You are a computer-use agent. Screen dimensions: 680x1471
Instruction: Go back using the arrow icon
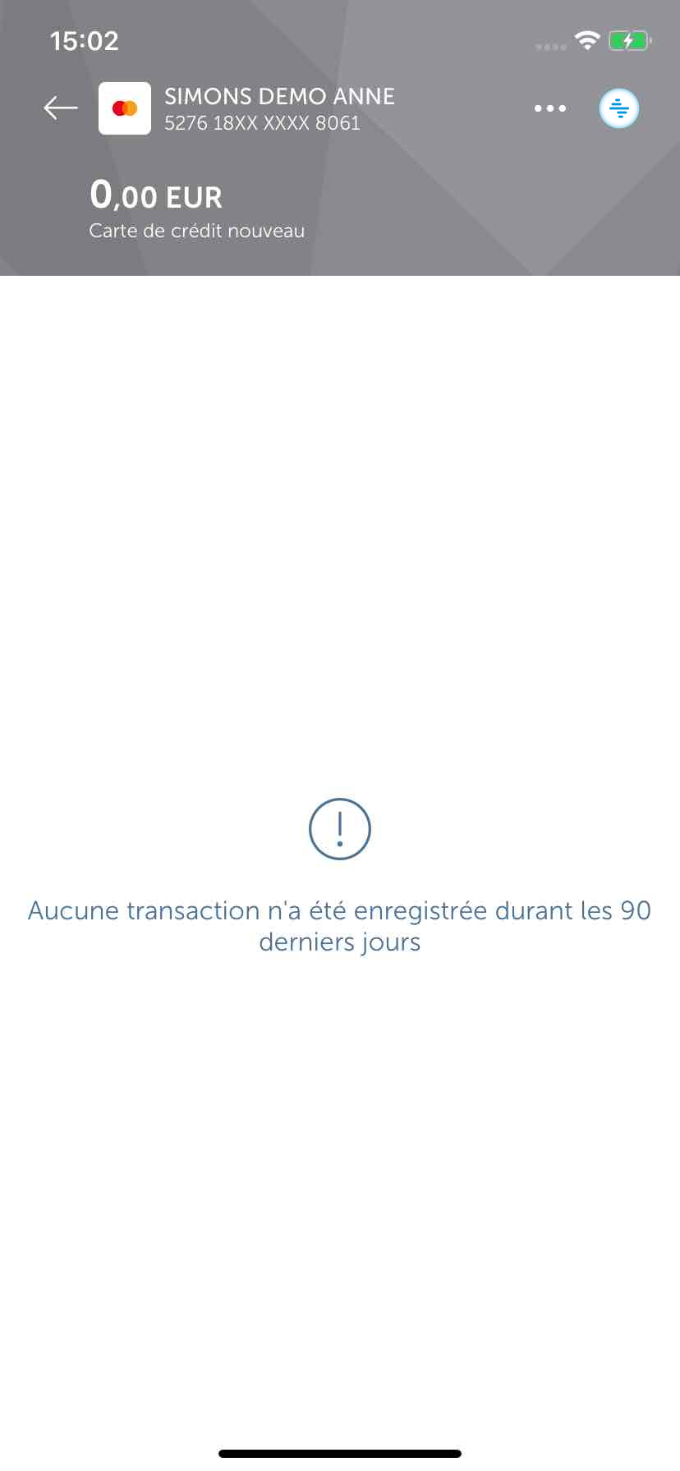(x=61, y=108)
